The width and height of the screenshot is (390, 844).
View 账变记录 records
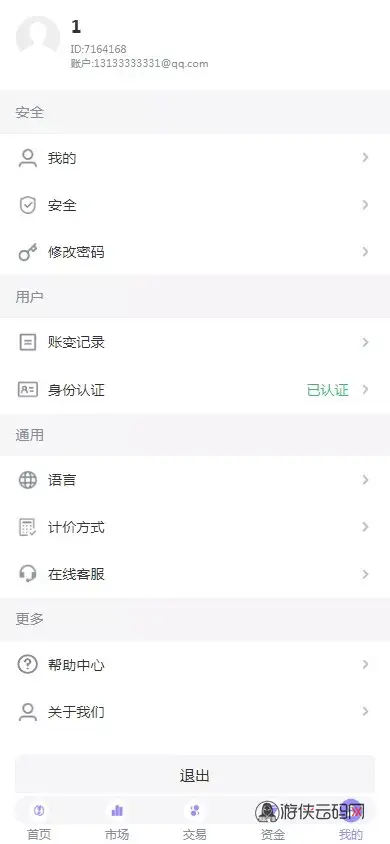pyautogui.click(x=195, y=342)
